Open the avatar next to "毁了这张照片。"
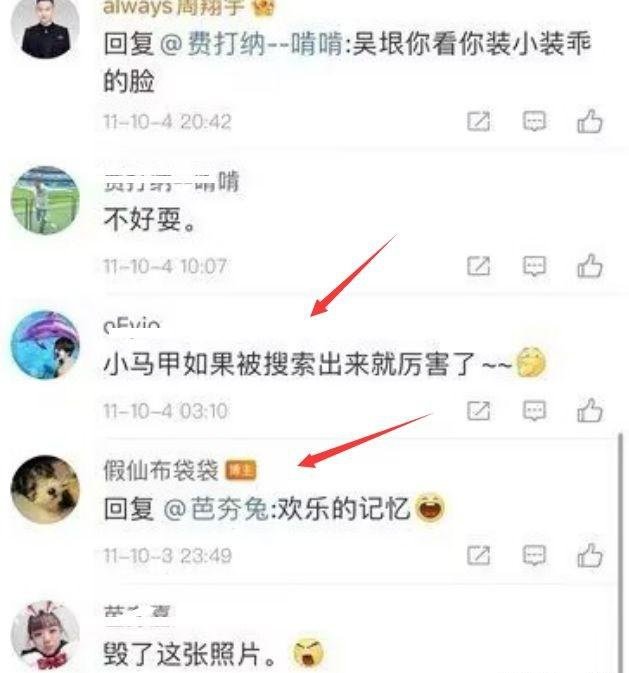 [44, 636]
